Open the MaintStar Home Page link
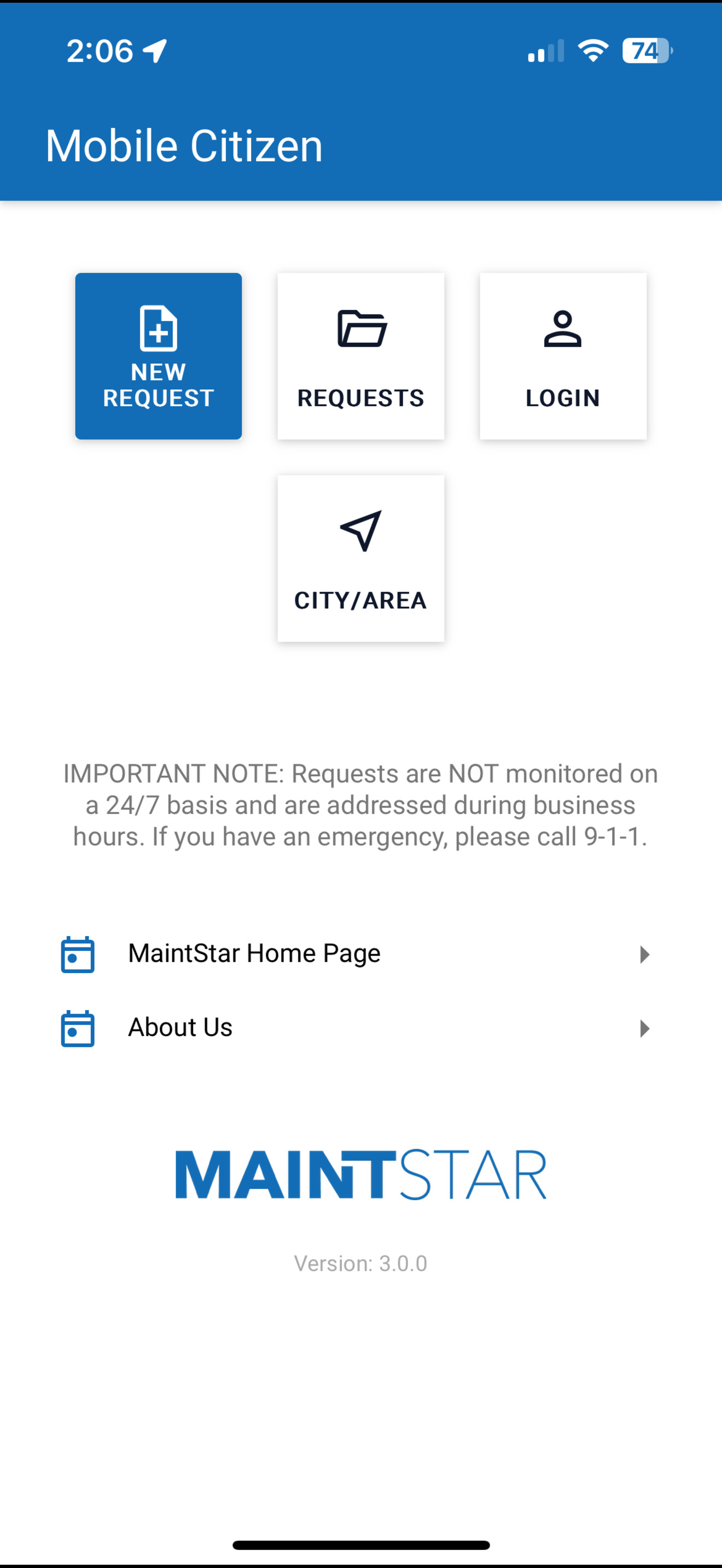 (x=253, y=953)
